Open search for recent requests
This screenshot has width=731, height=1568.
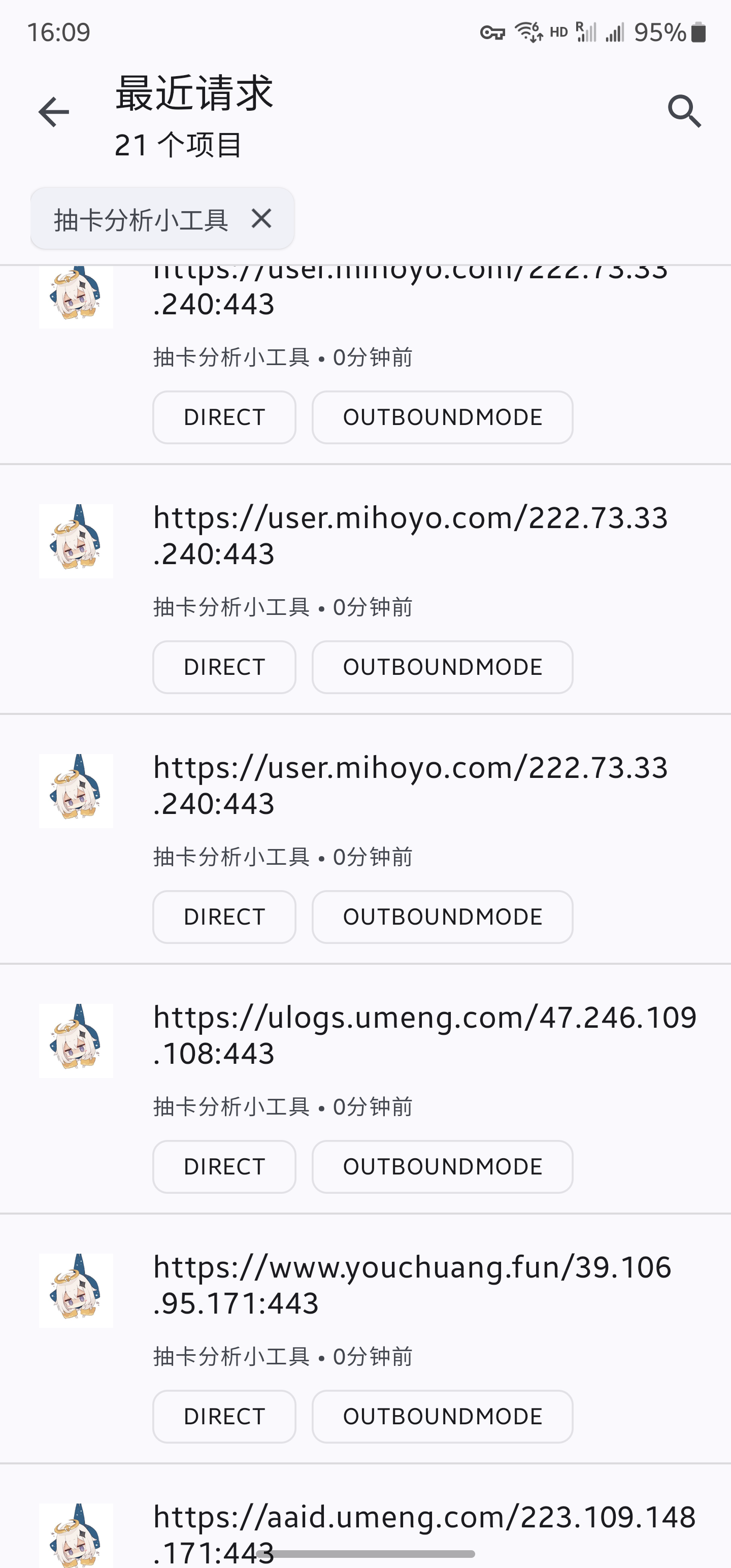pyautogui.click(x=684, y=111)
